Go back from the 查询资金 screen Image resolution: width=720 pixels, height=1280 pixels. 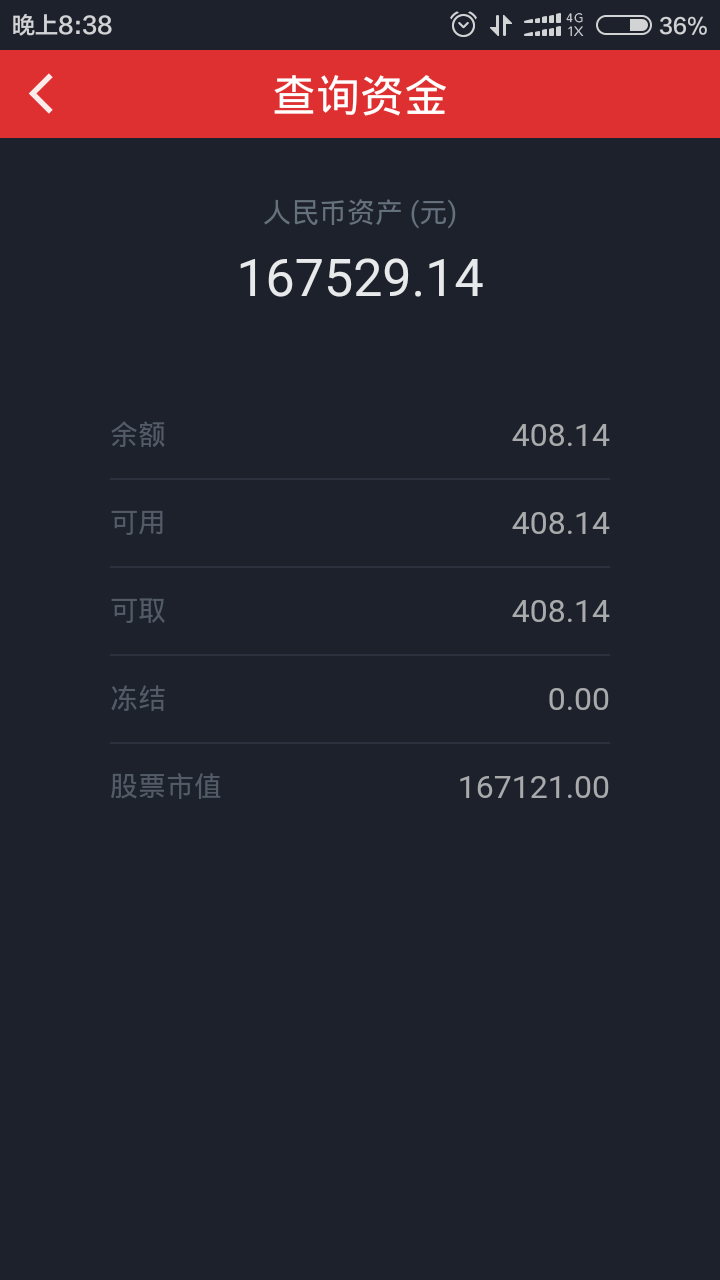tap(41, 94)
